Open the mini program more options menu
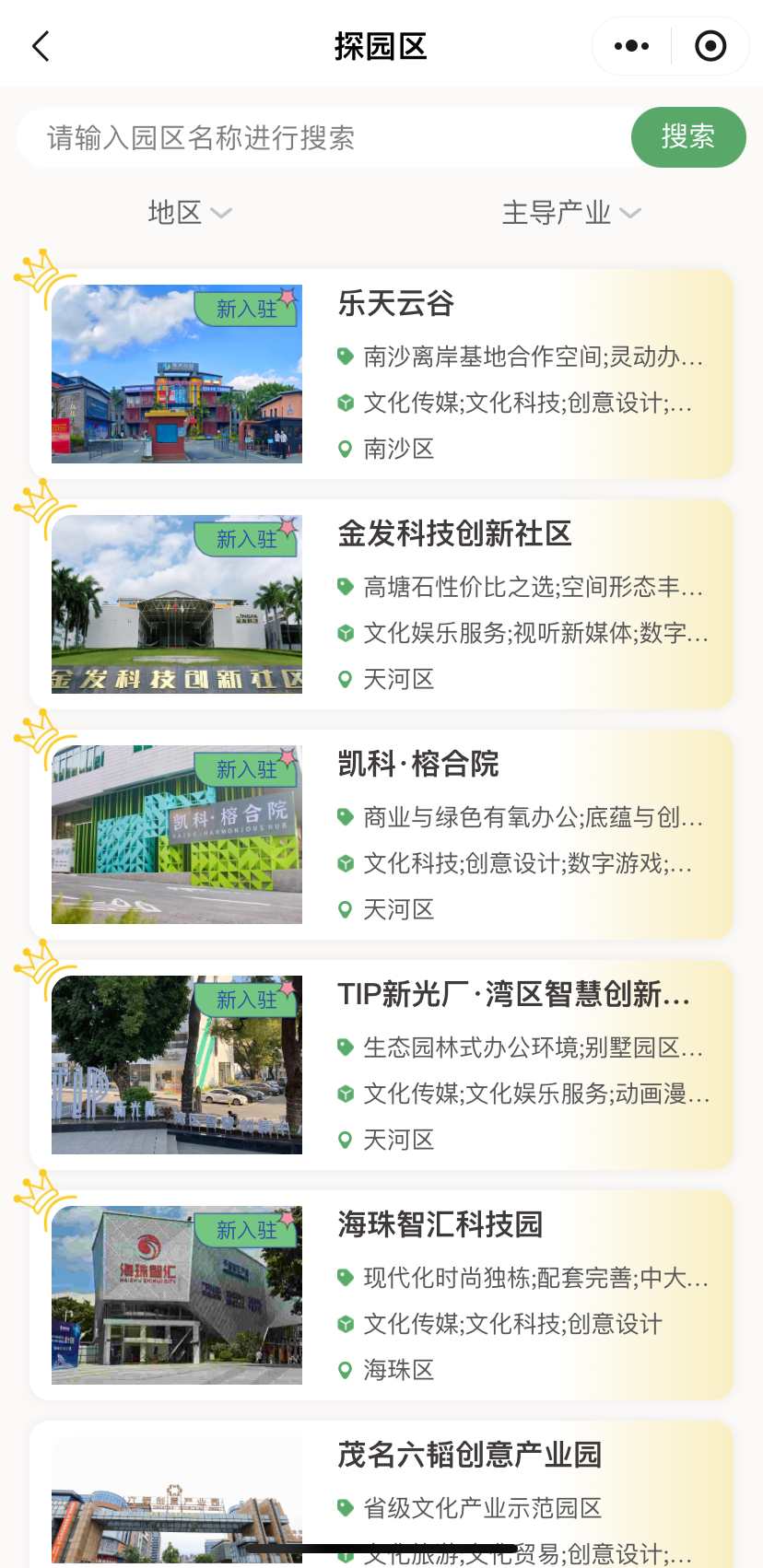Viewport: 763px width, 1568px height. pyautogui.click(x=631, y=46)
